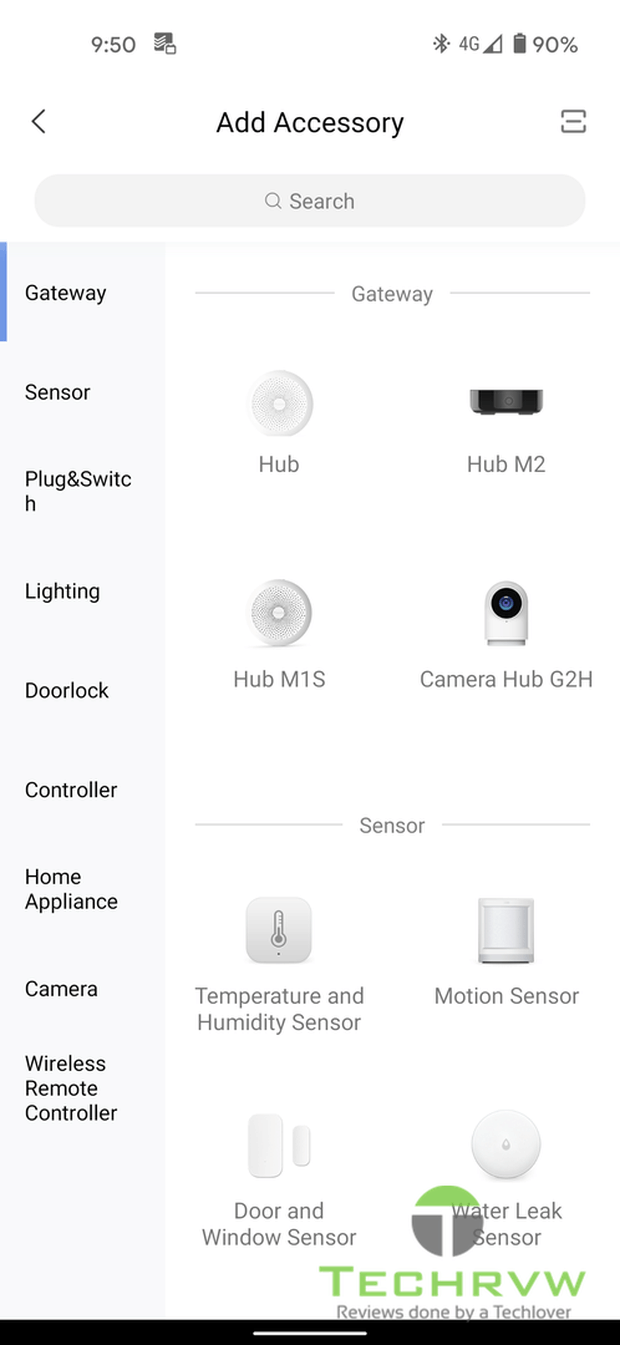620x1345 pixels.
Task: Go back from Add Accessory
Action: pos(38,122)
